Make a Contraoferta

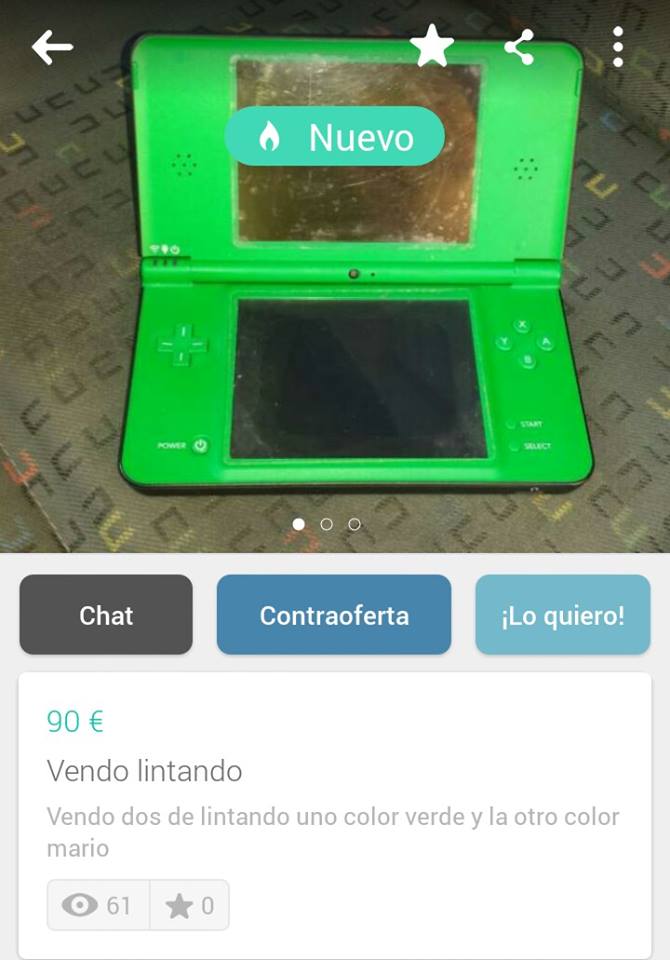click(334, 615)
